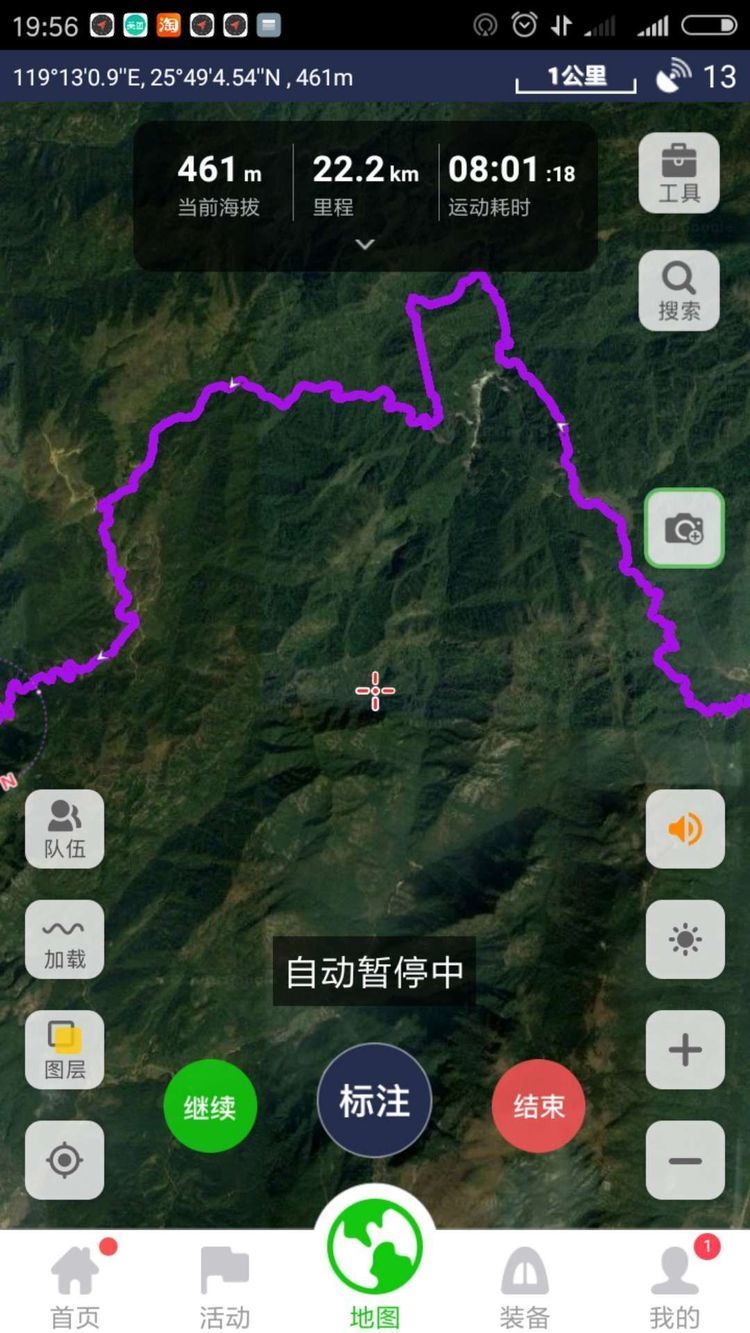Open 加载 to load a track
The height and width of the screenshot is (1333, 750).
coord(64,939)
